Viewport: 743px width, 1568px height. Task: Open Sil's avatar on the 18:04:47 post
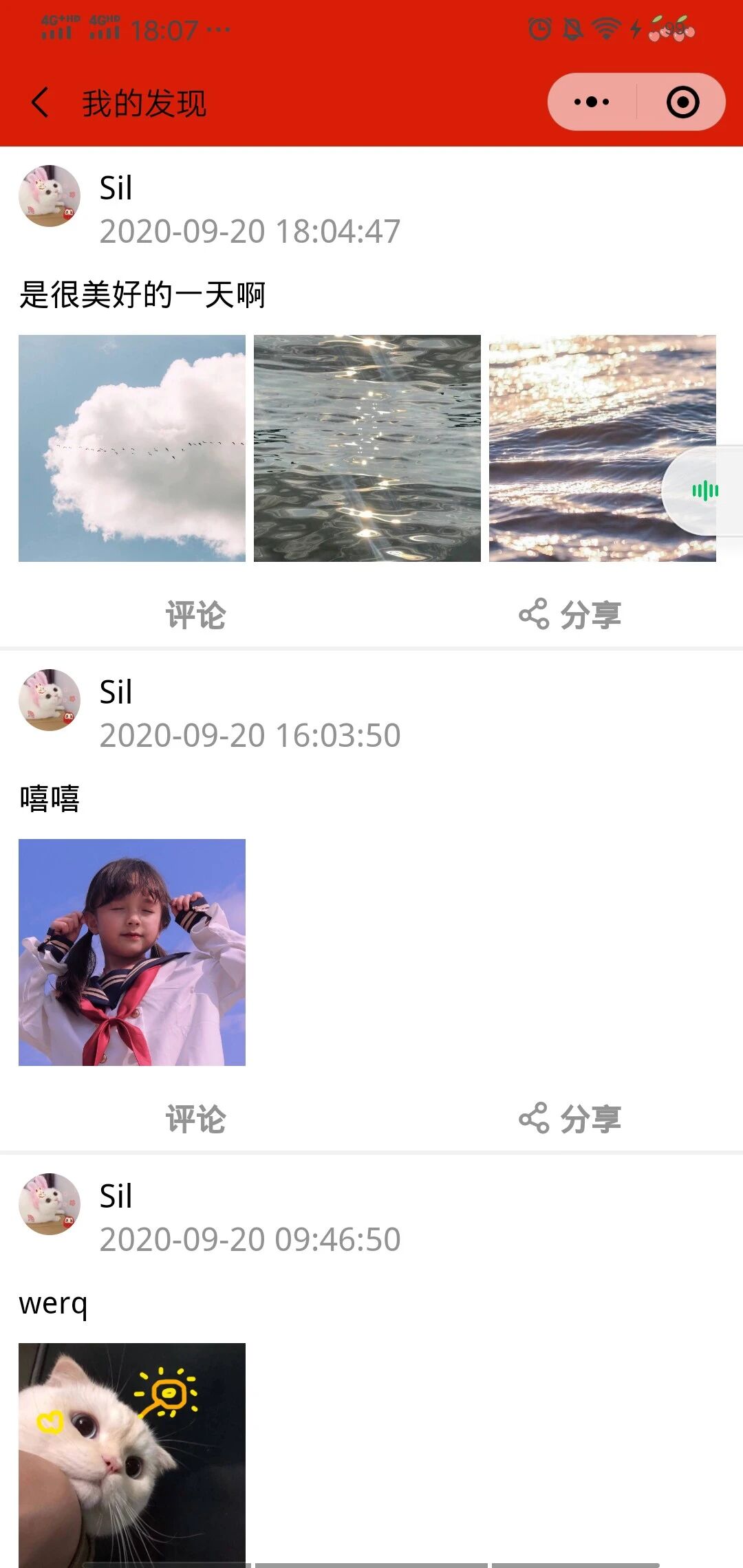point(50,196)
